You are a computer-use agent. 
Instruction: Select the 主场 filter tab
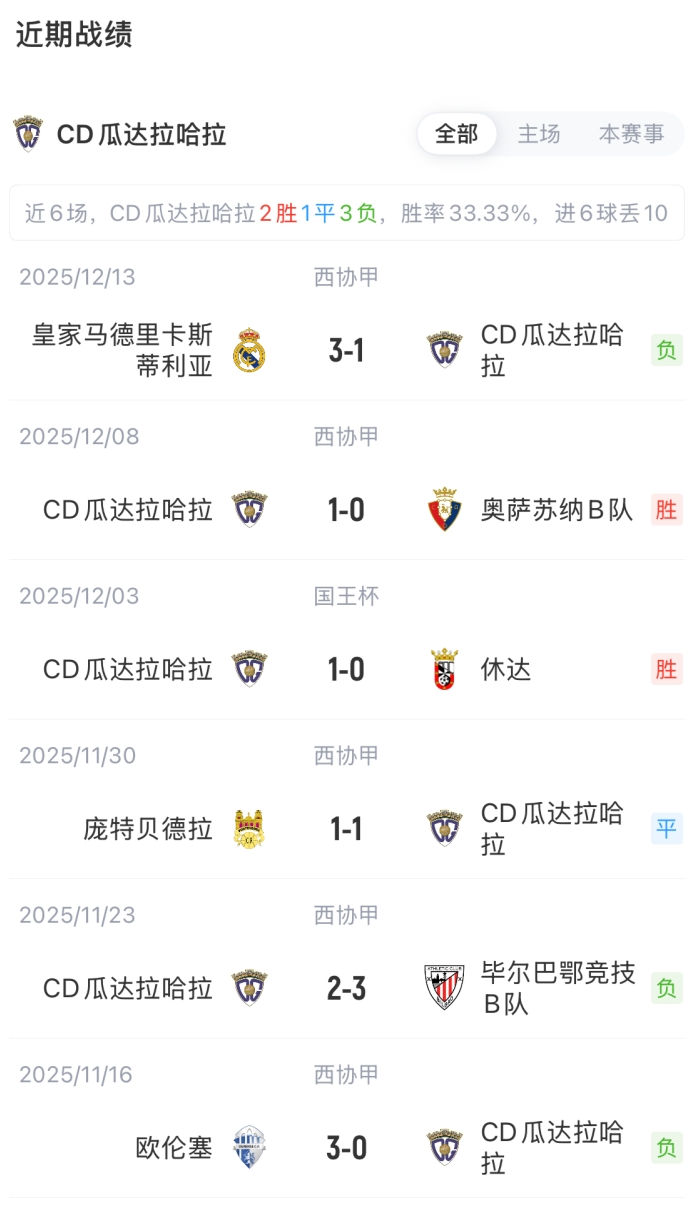(x=539, y=134)
